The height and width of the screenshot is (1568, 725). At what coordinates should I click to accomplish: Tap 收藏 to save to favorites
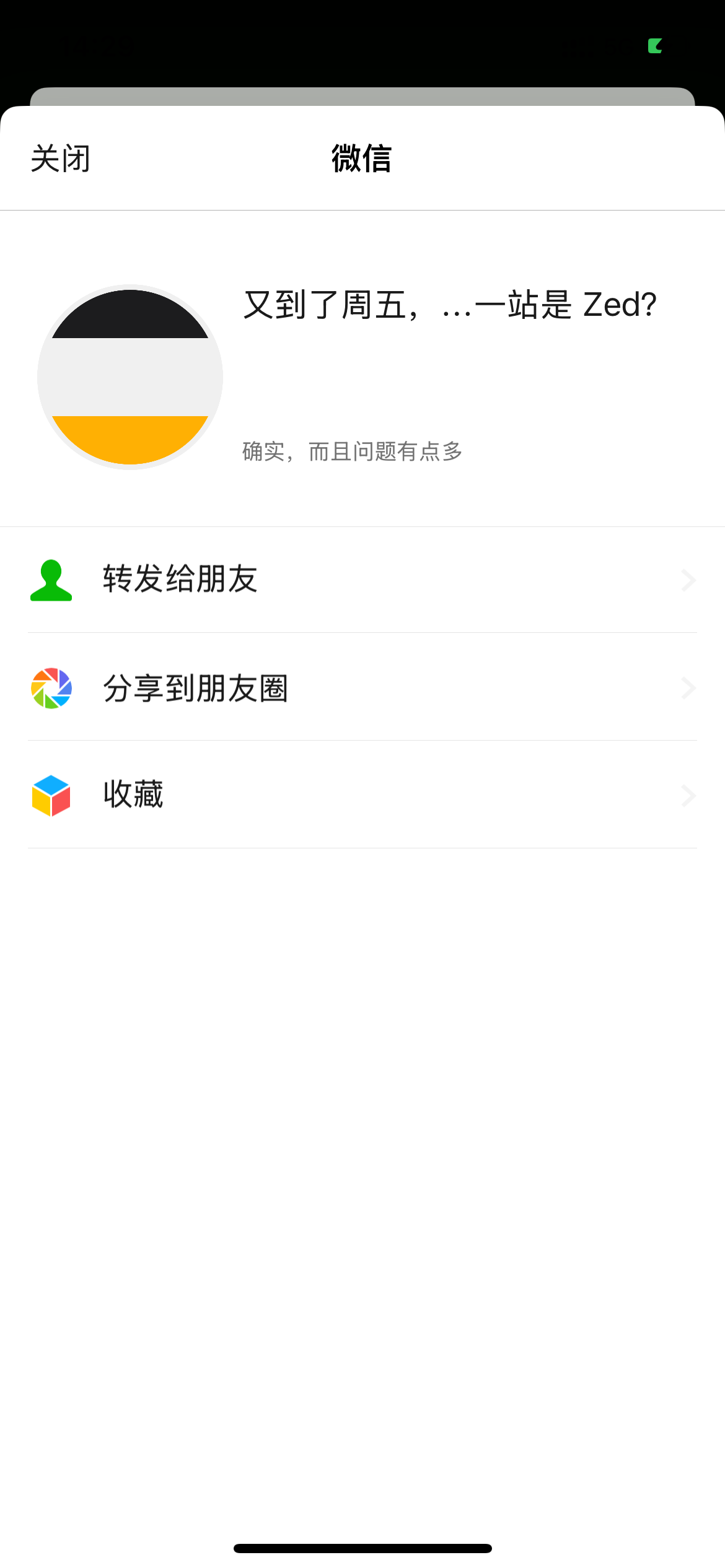pos(362,795)
